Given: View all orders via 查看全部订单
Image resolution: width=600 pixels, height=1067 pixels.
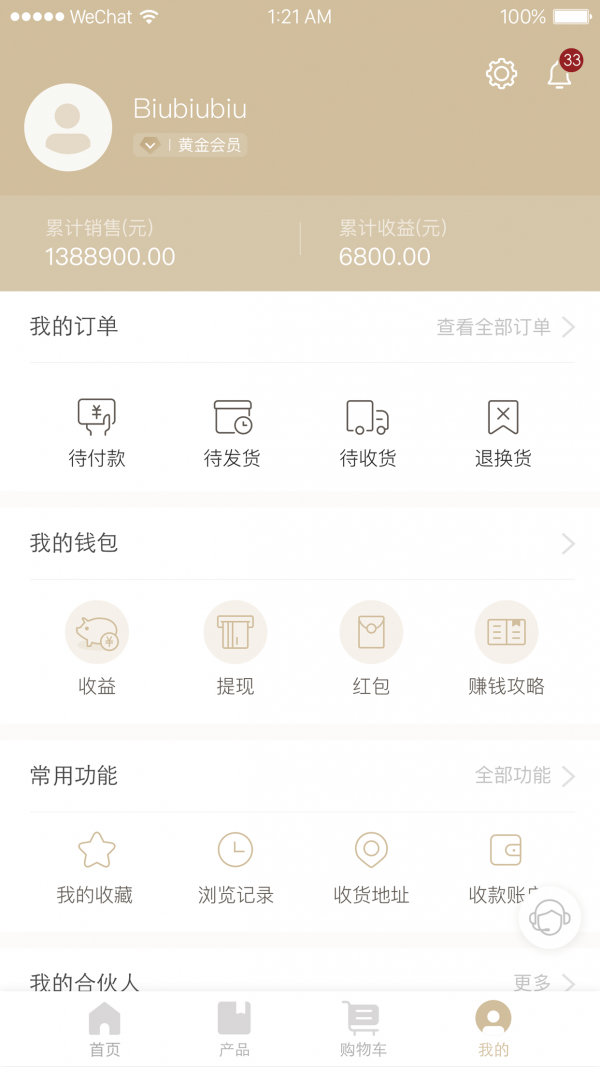Looking at the screenshot, I should point(505,327).
